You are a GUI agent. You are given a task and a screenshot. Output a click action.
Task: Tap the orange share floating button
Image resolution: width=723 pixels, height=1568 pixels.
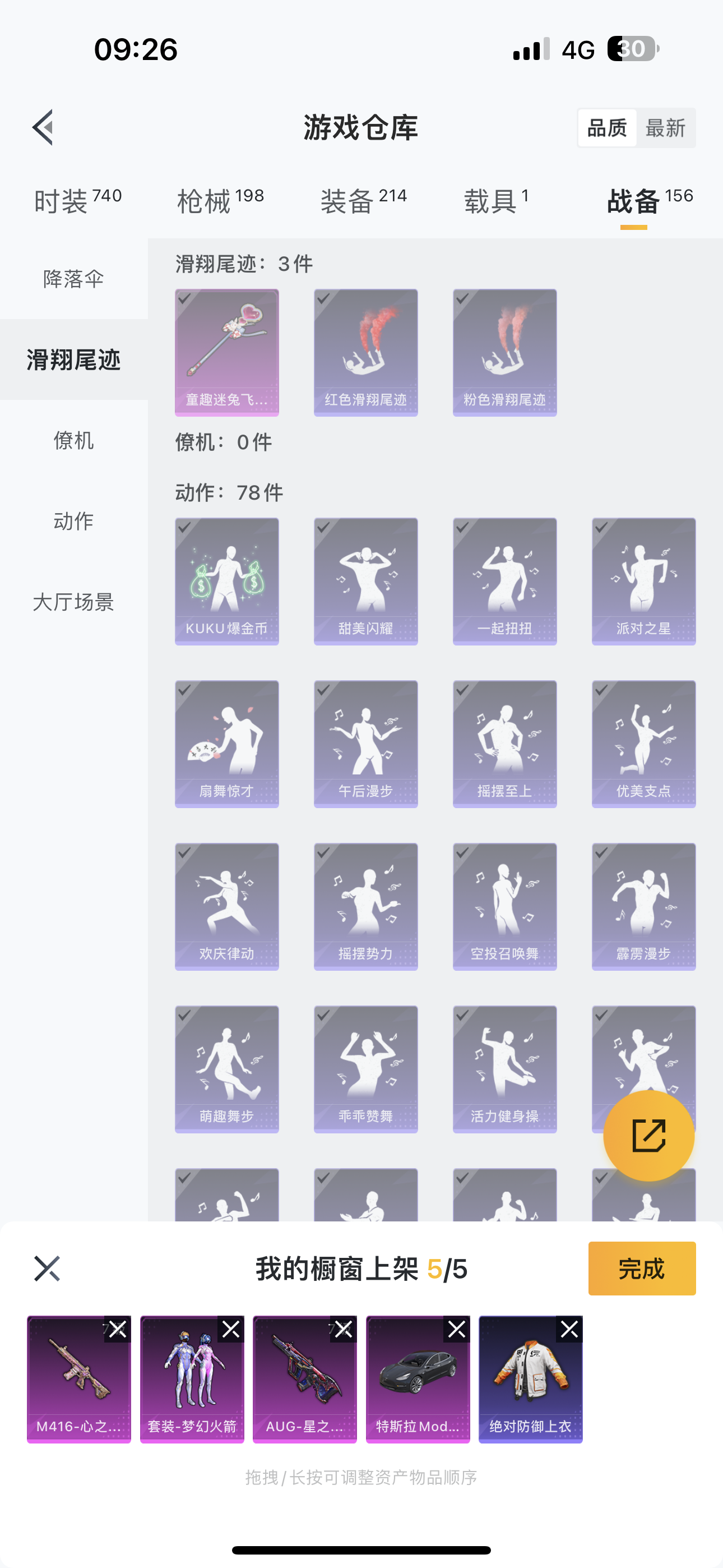[649, 1135]
